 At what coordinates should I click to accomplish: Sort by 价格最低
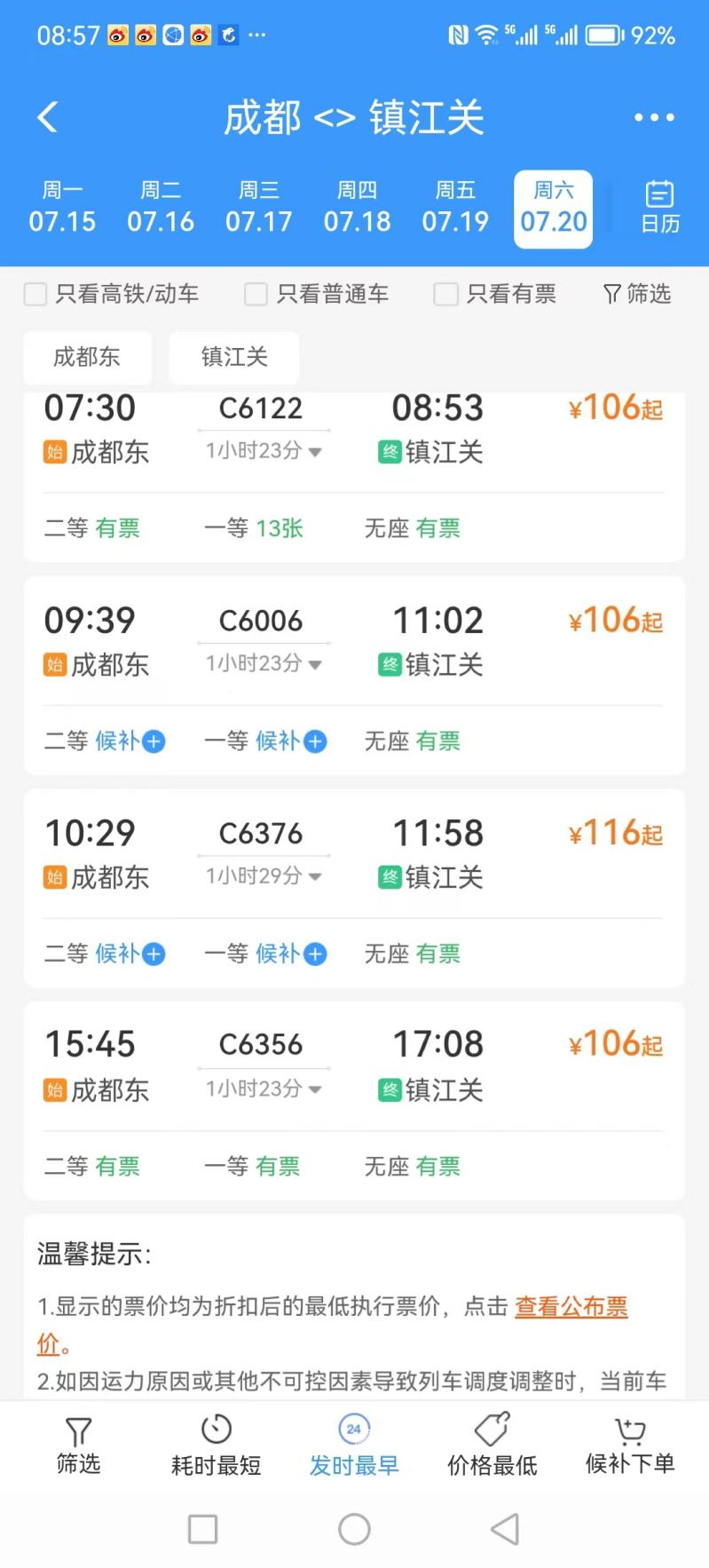[x=492, y=1445]
